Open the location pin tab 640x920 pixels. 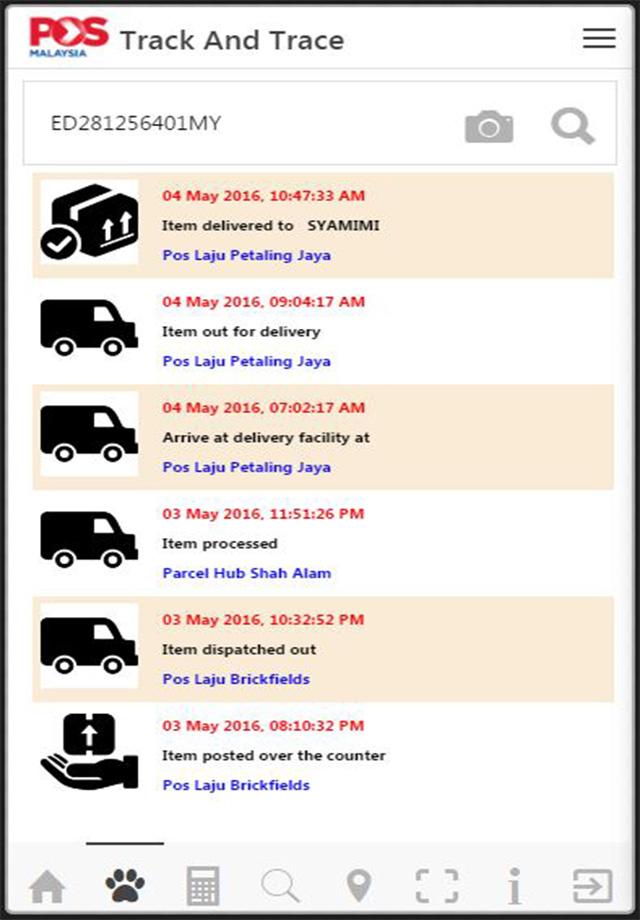tap(358, 886)
